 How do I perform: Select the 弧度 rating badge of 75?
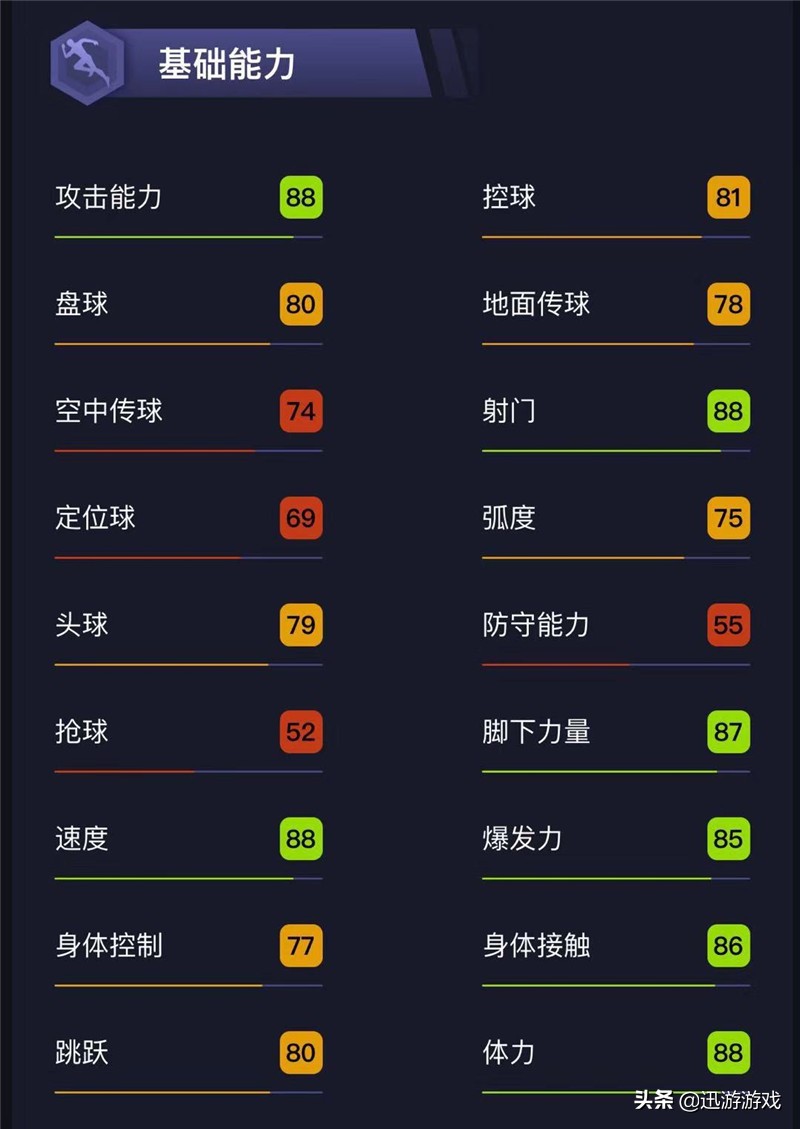tap(730, 519)
